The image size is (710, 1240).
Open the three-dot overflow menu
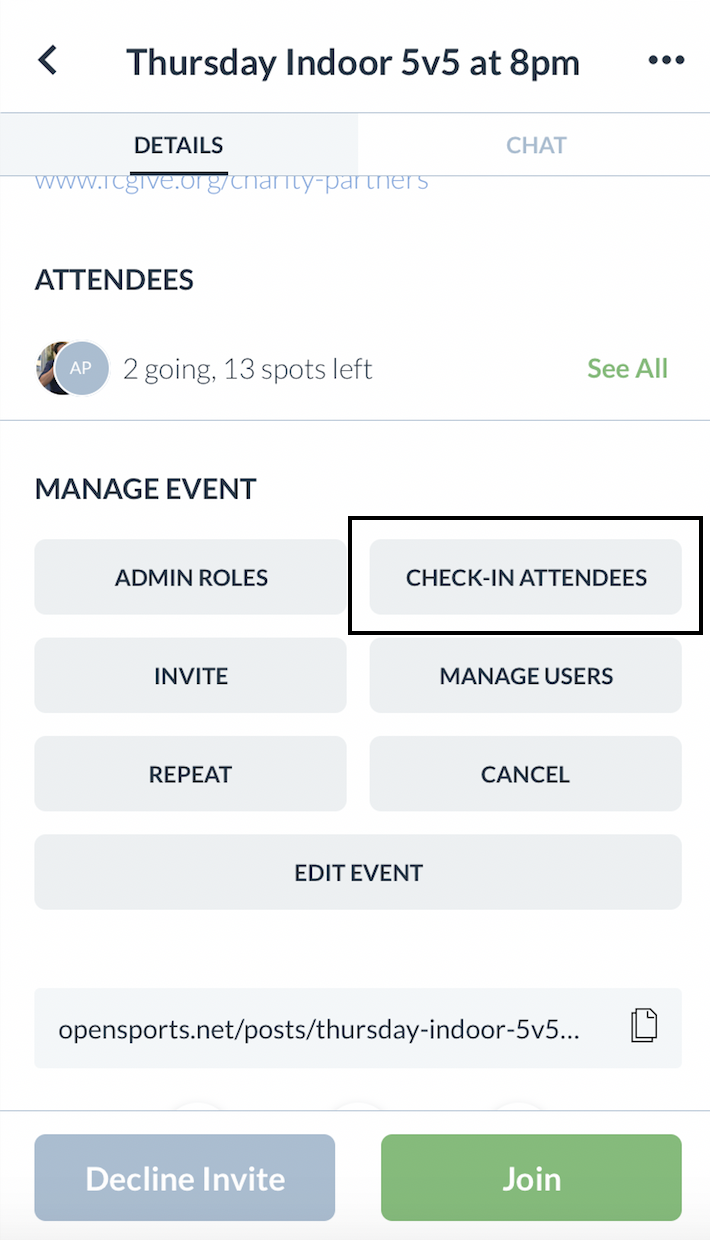[x=666, y=61]
